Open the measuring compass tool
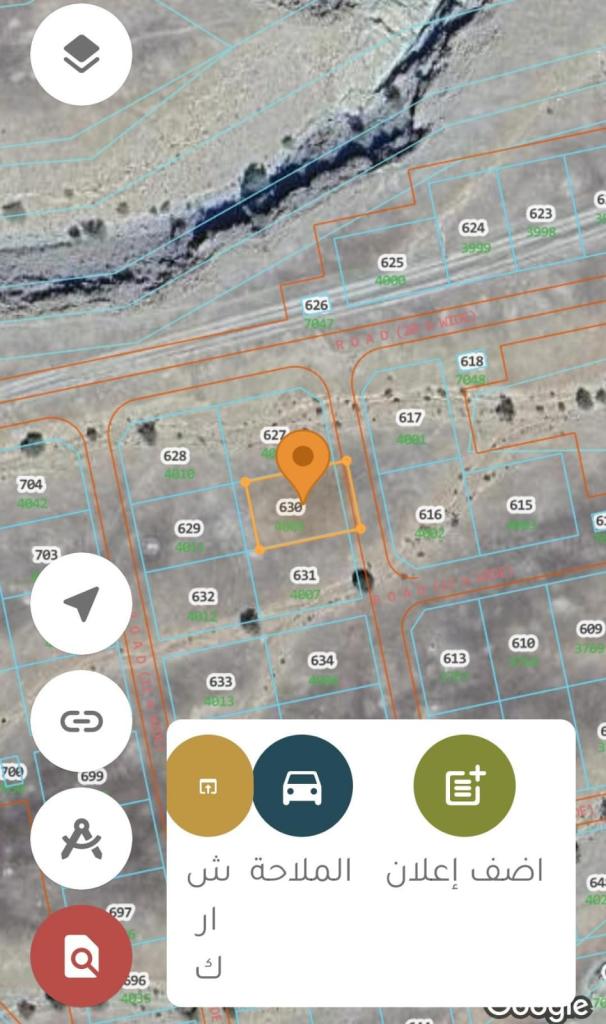The image size is (606, 1024). click(x=81, y=839)
